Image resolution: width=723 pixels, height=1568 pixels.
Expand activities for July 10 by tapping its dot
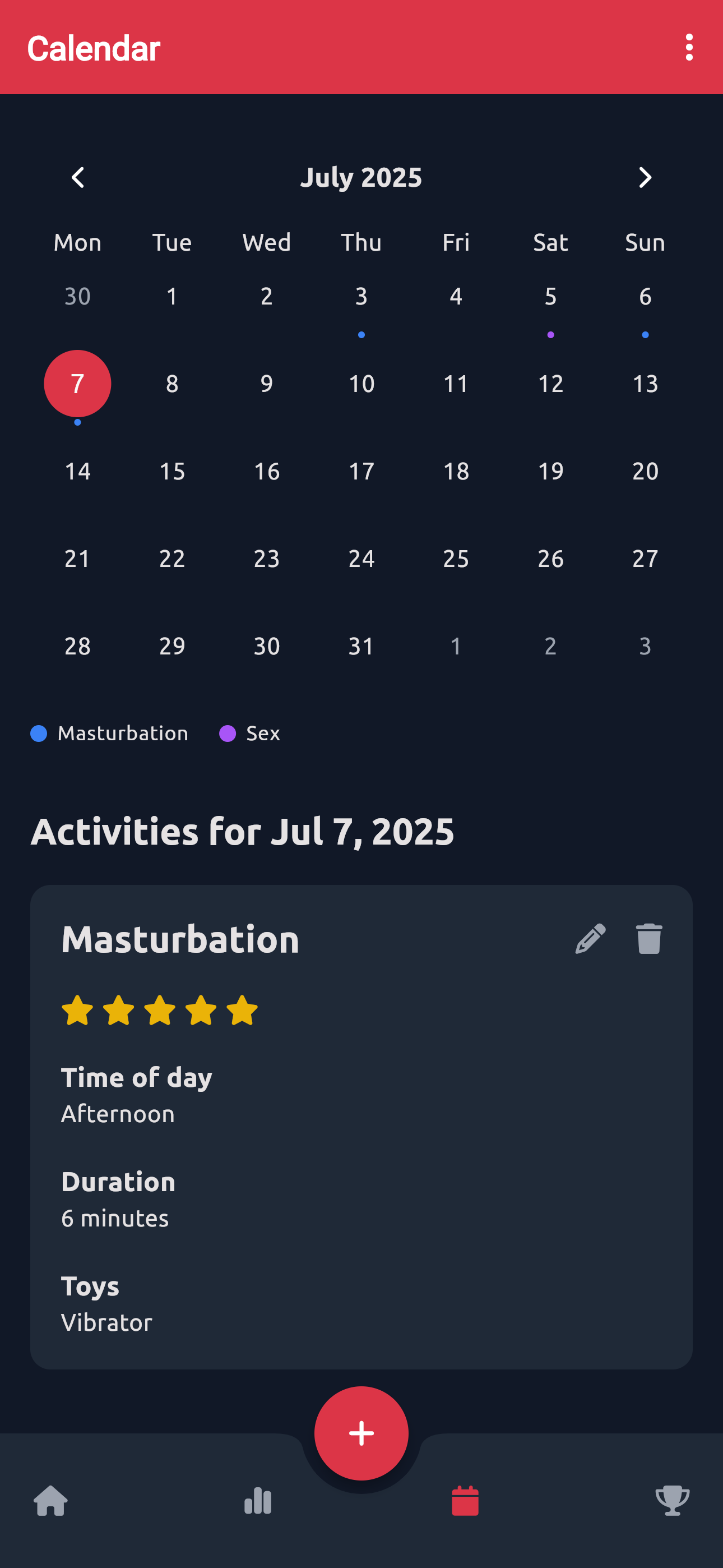tap(361, 384)
